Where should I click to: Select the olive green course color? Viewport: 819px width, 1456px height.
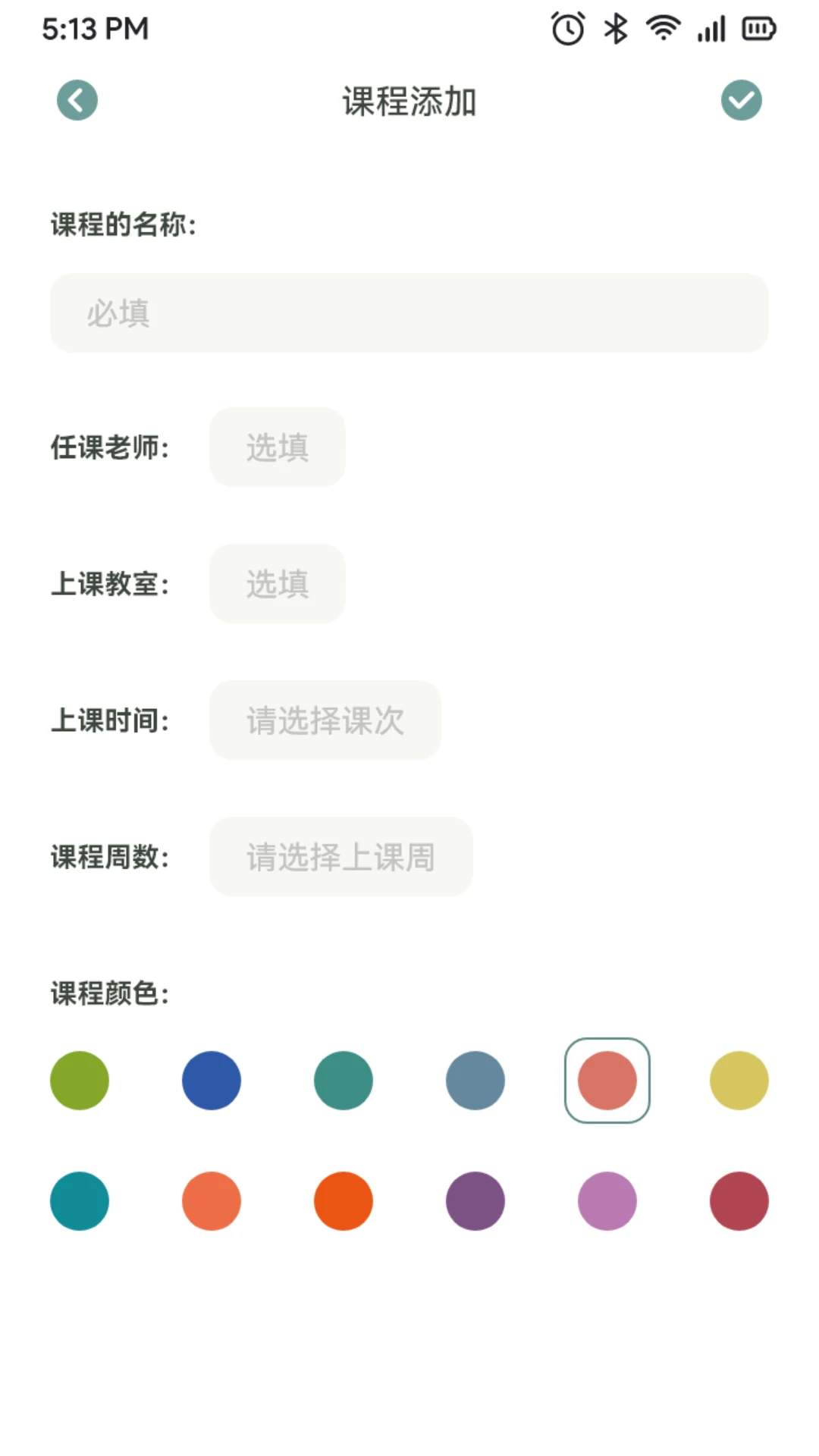(80, 1081)
